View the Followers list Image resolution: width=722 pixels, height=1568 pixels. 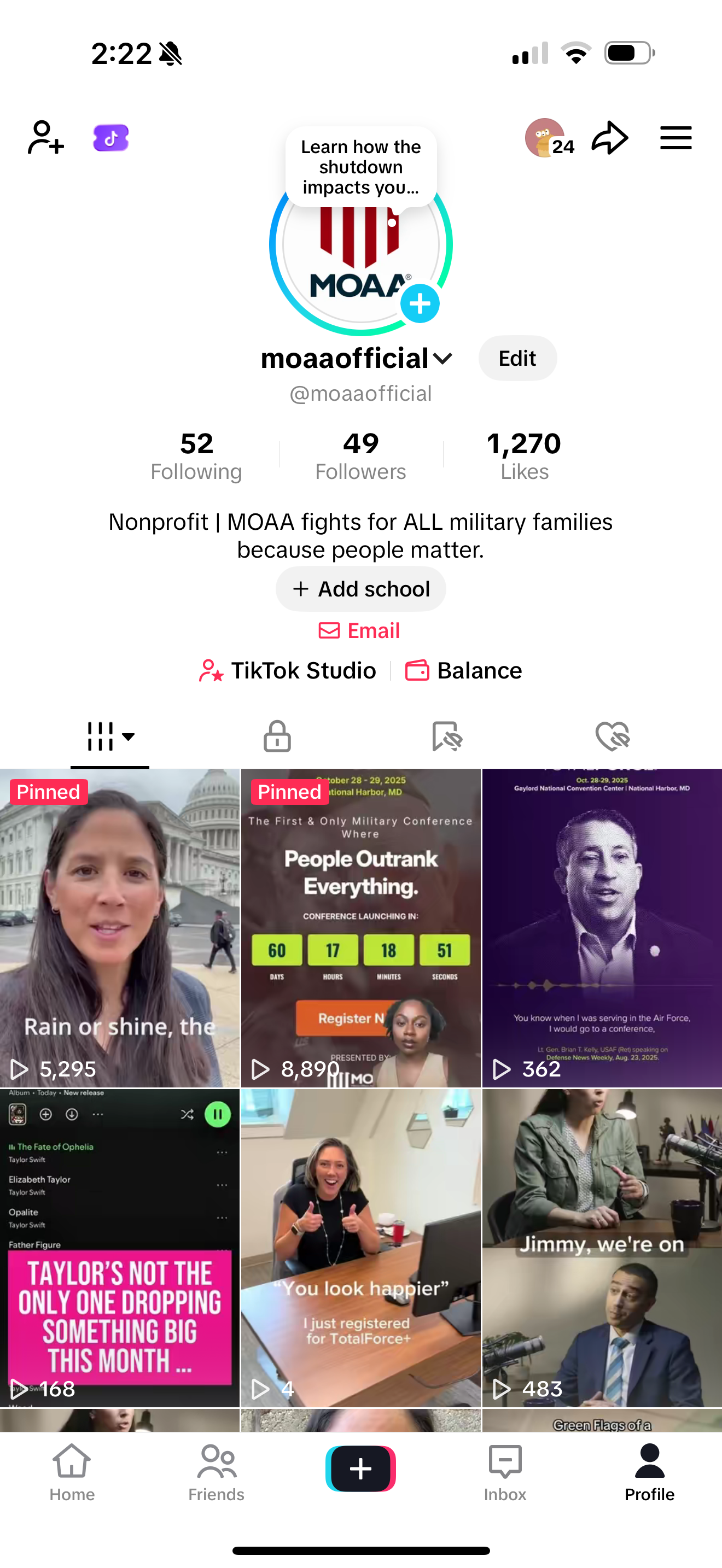360,456
